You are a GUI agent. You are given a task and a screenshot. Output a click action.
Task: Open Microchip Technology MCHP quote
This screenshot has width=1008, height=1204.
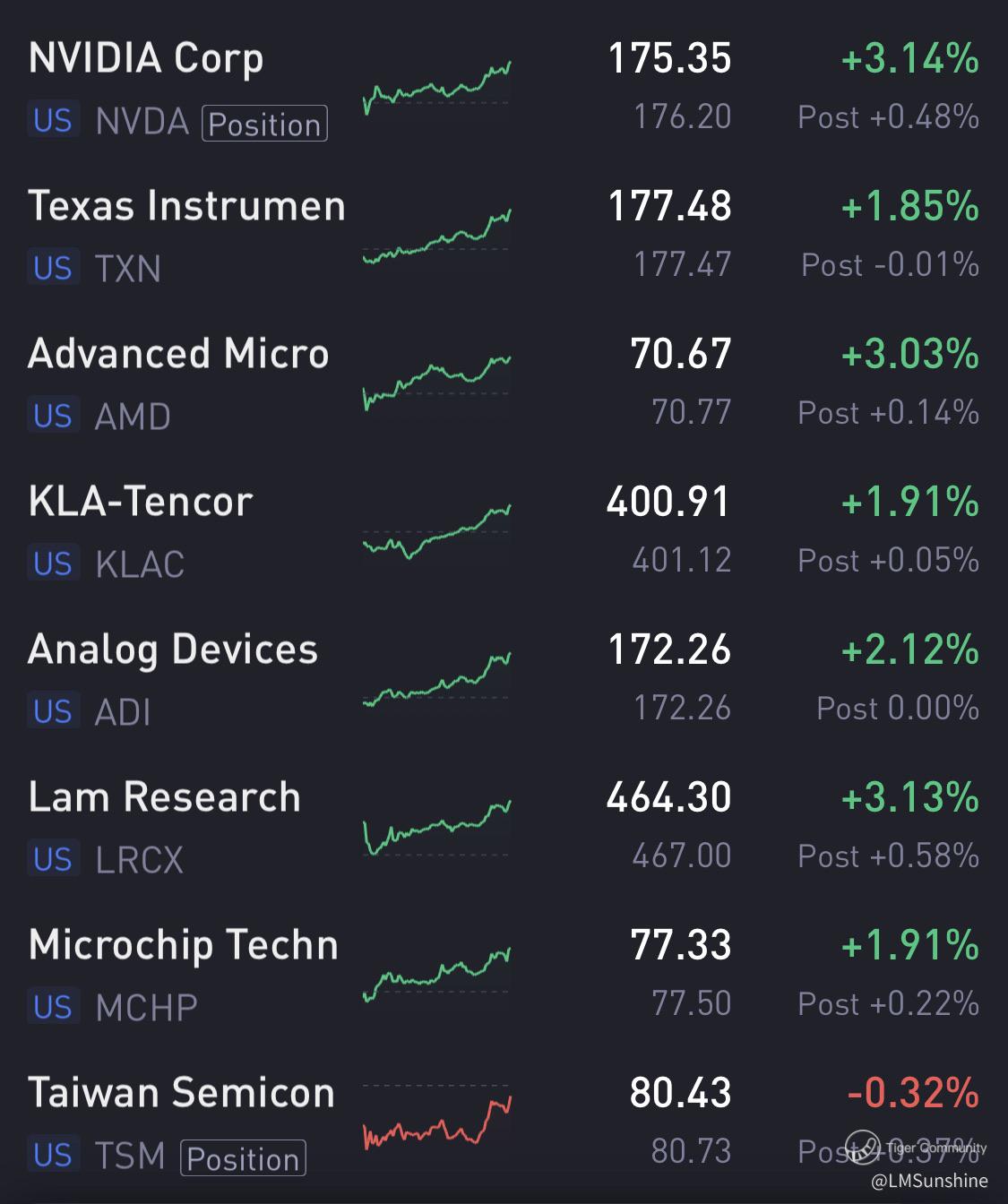(183, 946)
